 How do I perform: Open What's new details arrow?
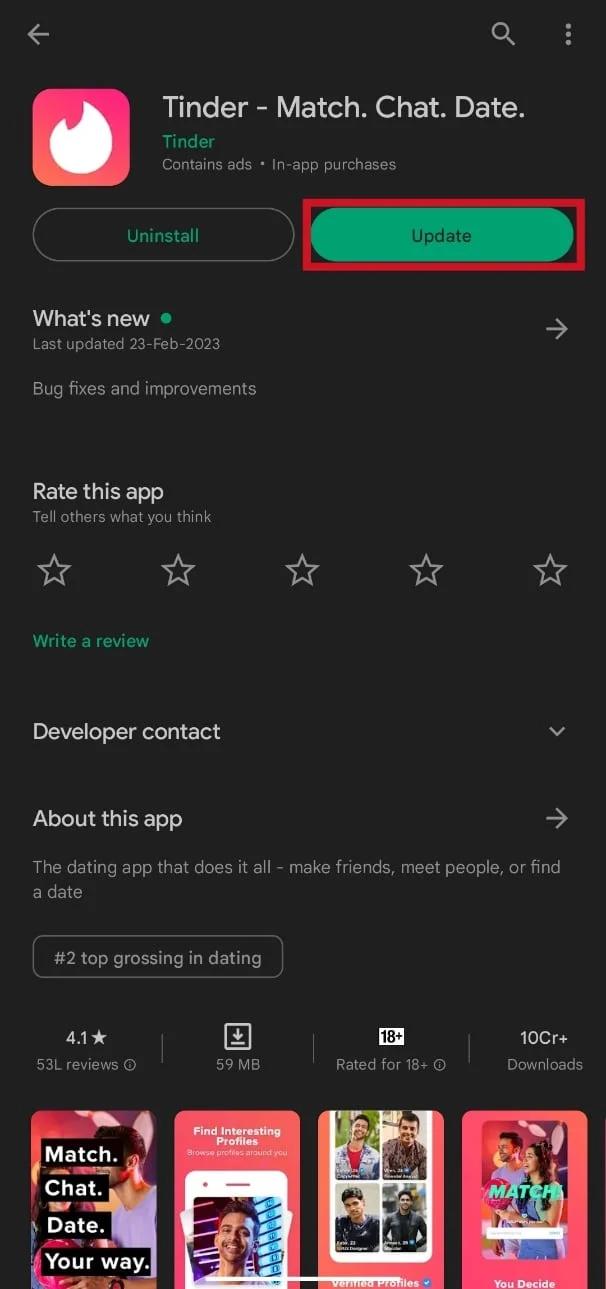[x=557, y=329]
